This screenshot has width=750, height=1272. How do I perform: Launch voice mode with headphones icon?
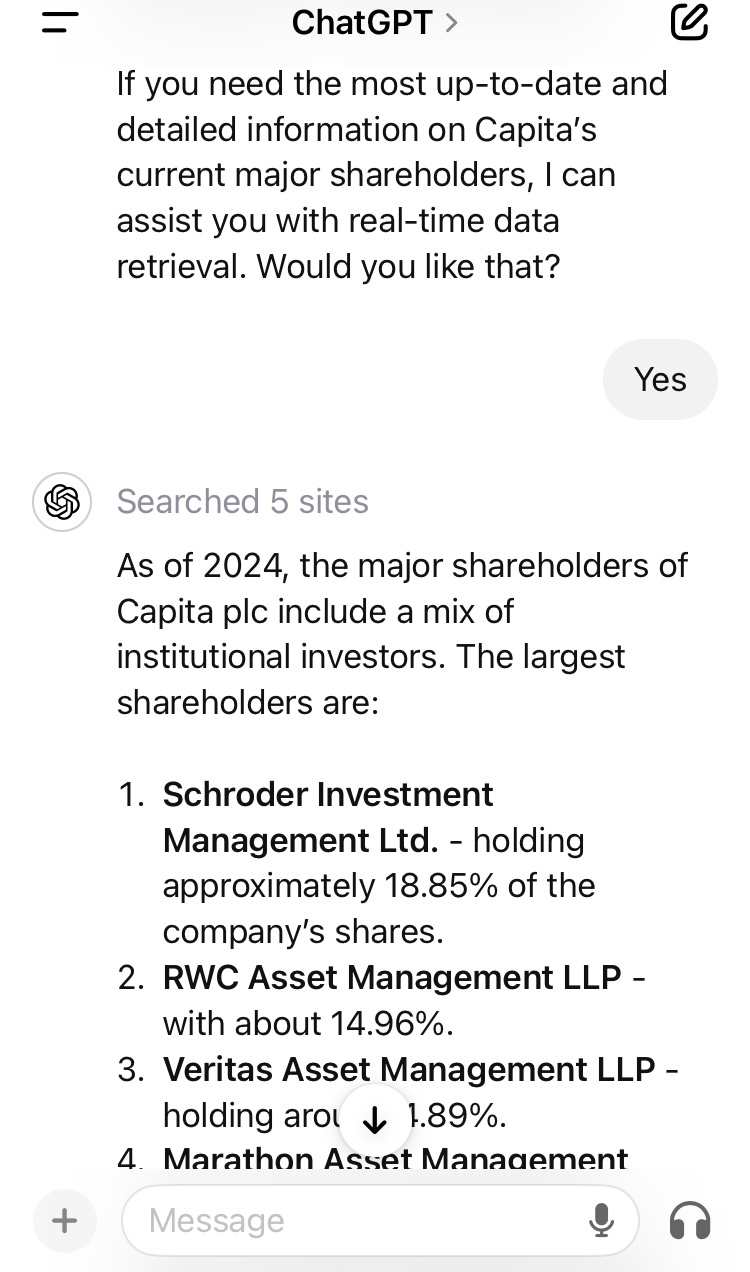tap(690, 1220)
